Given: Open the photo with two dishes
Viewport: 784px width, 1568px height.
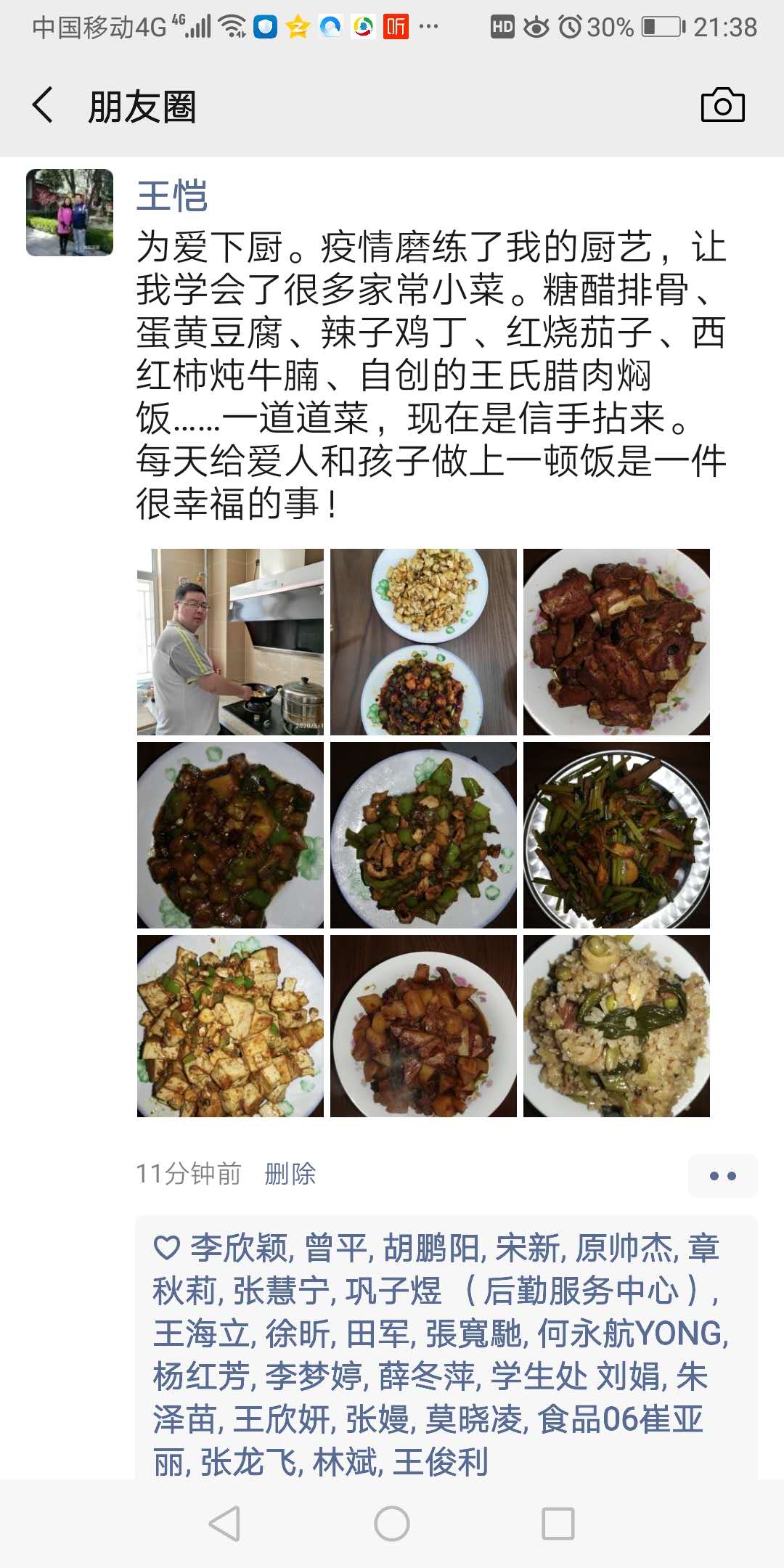Looking at the screenshot, I should point(423,642).
